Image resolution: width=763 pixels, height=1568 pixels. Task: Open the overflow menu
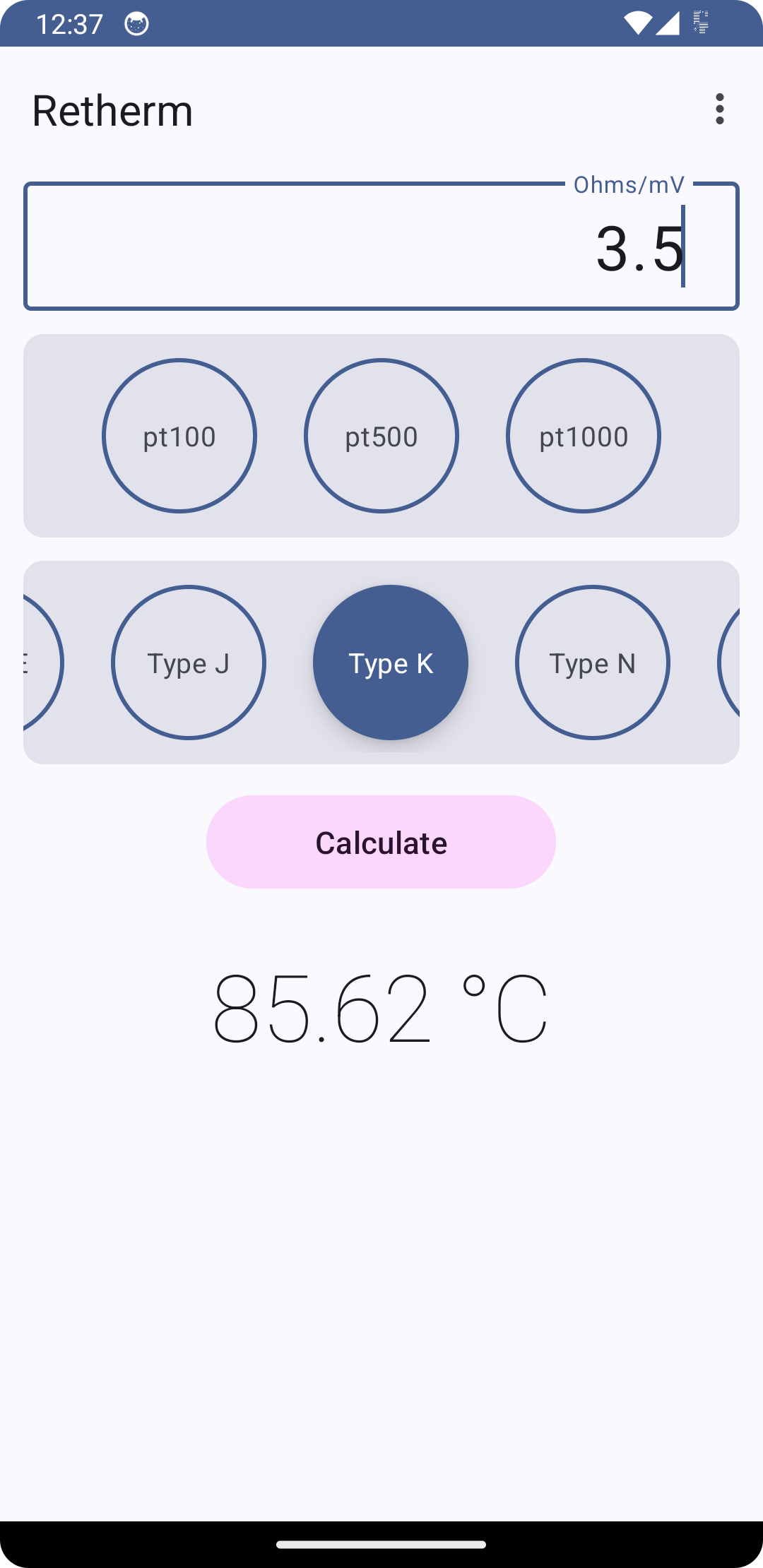click(x=719, y=109)
